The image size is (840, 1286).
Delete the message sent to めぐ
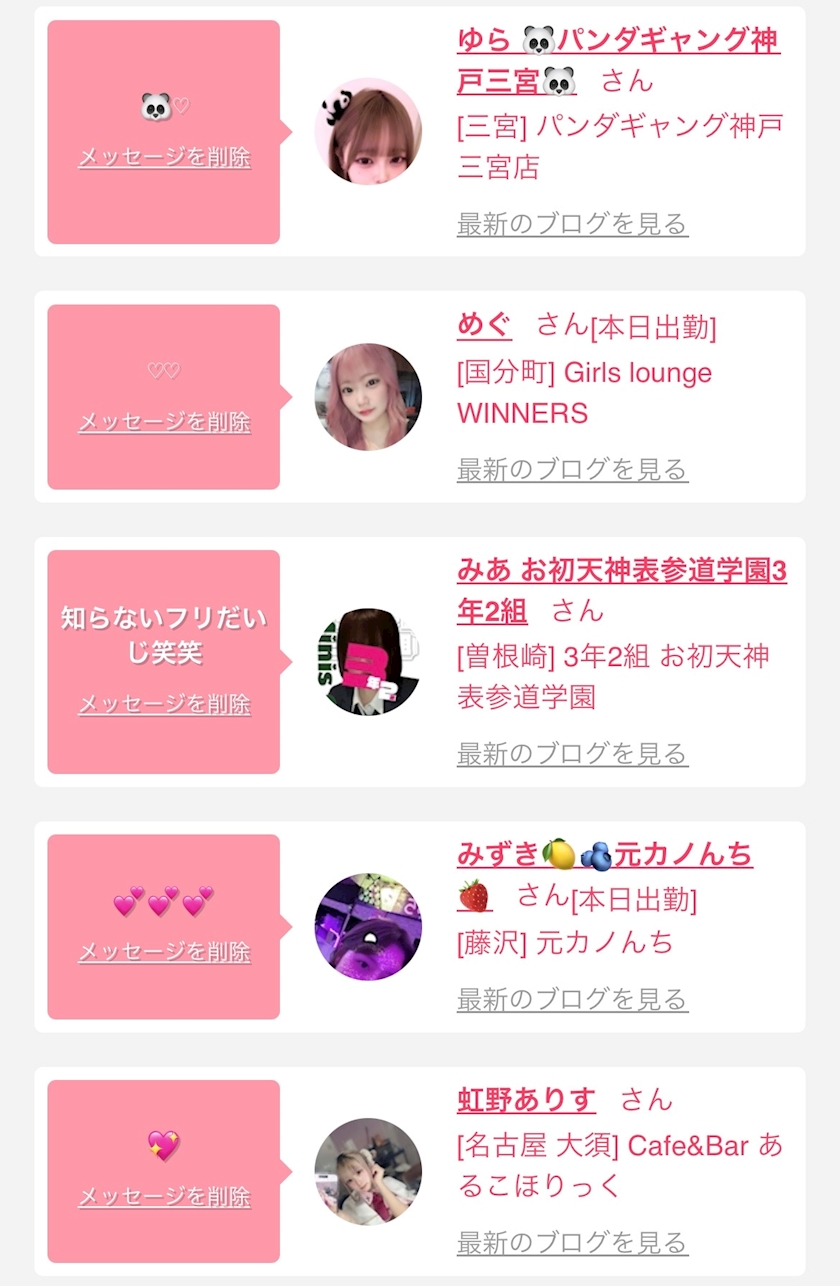pos(164,422)
